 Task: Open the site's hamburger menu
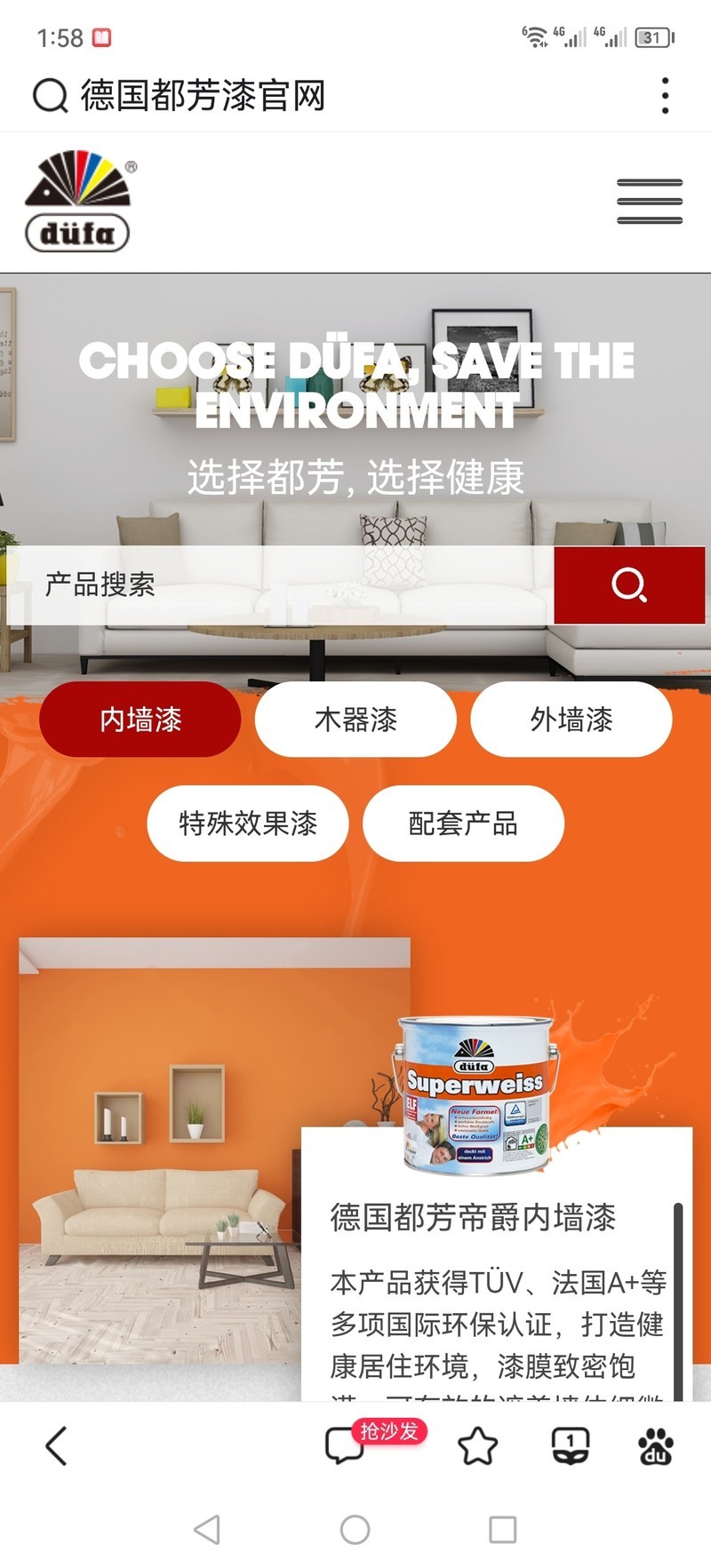point(650,201)
